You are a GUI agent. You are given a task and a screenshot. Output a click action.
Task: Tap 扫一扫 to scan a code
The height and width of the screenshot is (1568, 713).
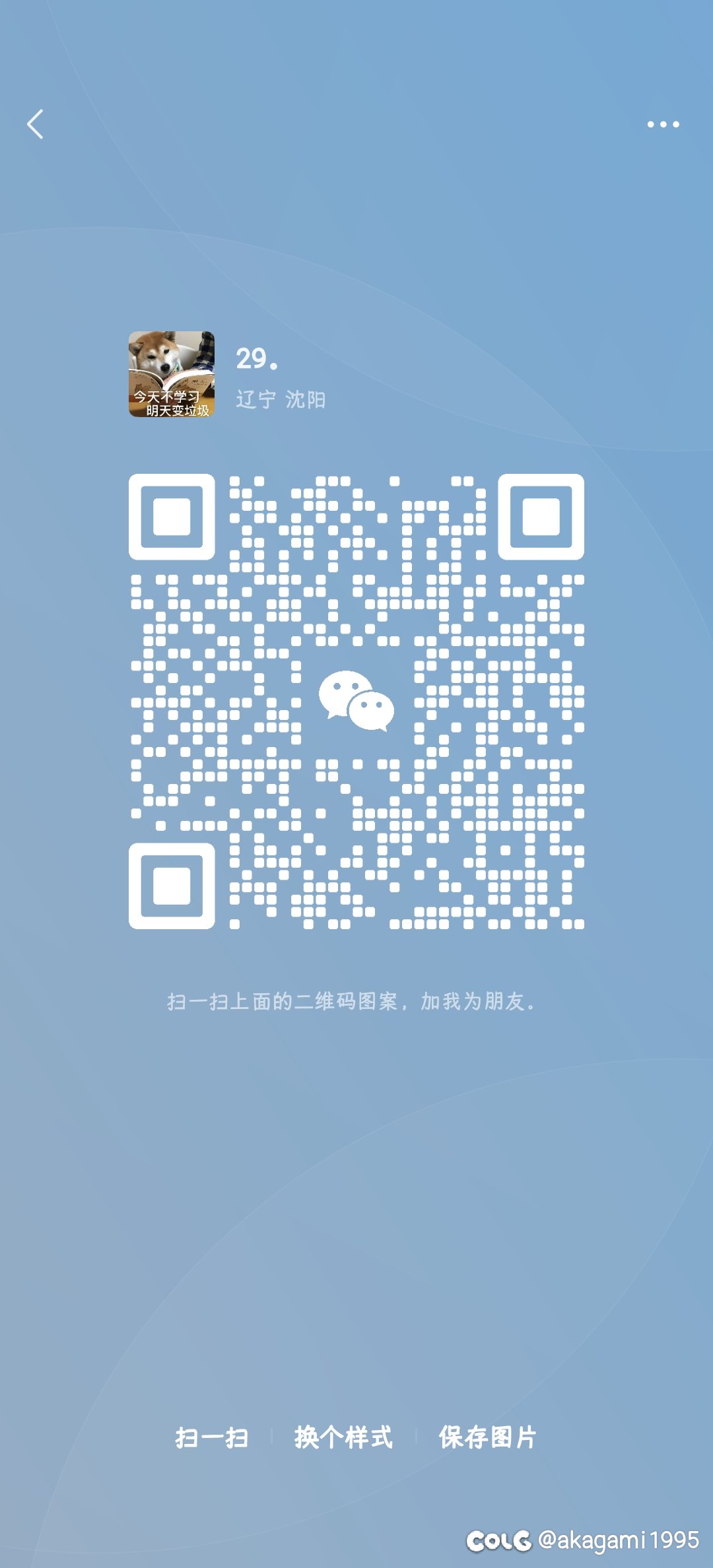212,1437
